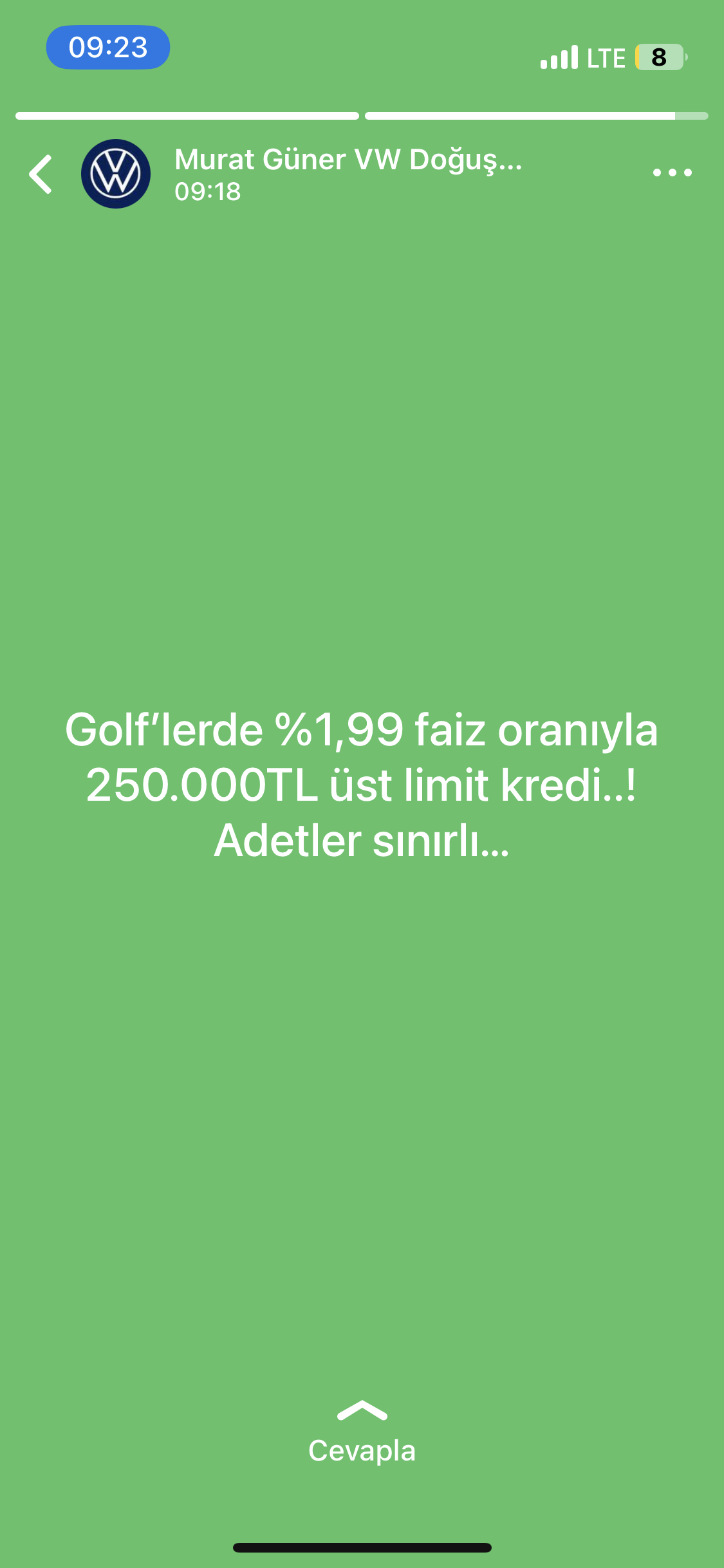Go back from the status view

41,174
